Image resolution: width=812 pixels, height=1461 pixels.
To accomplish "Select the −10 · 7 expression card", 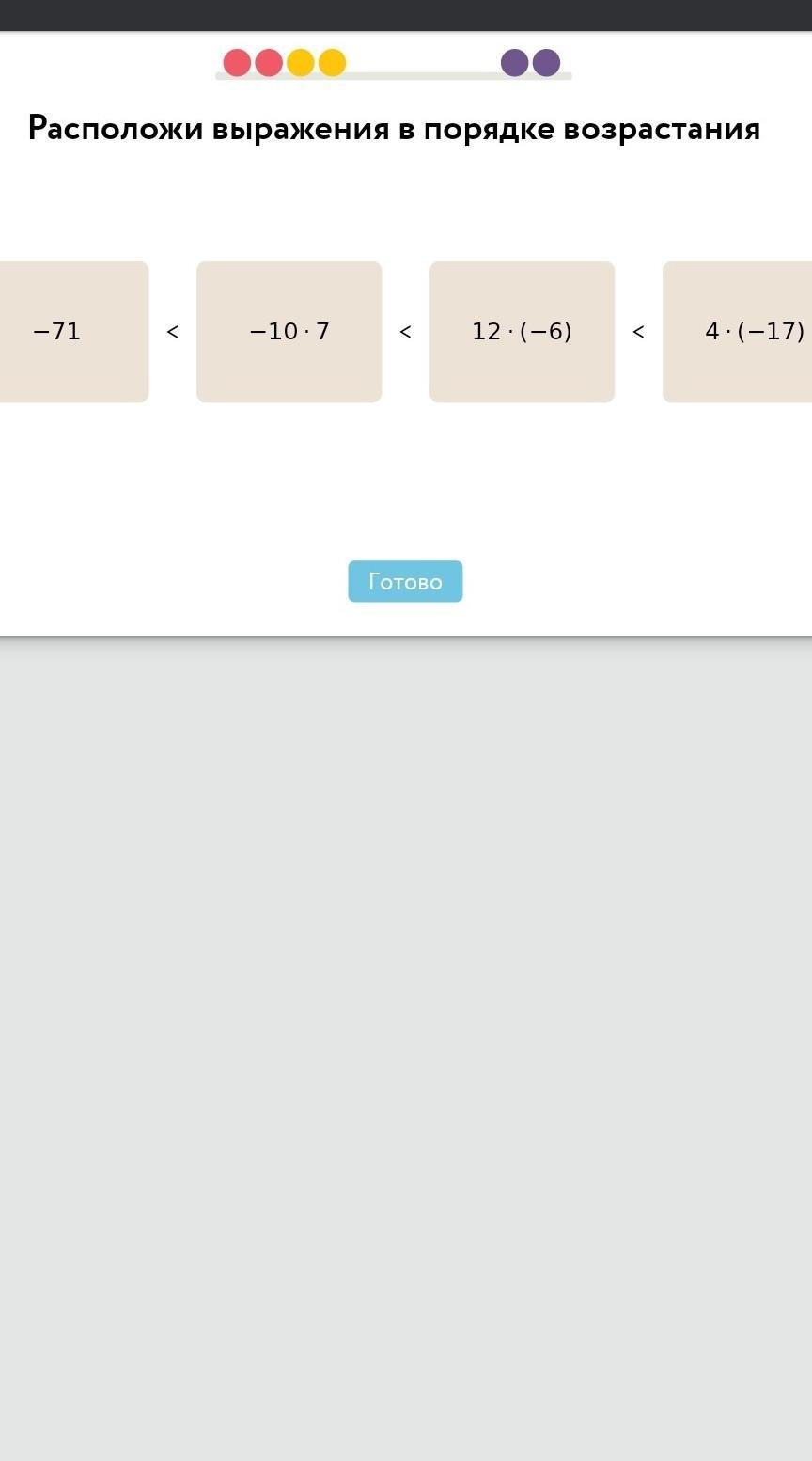I will coord(289,332).
